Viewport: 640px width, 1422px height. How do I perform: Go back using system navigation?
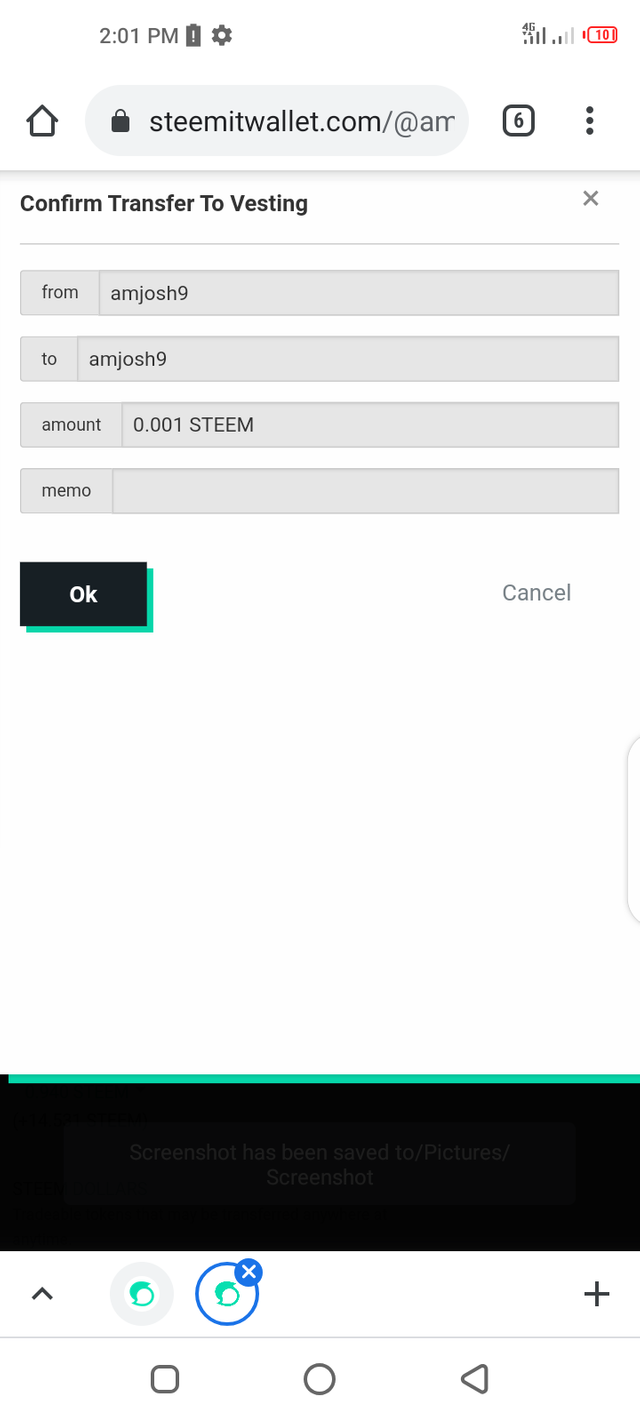tap(475, 1380)
